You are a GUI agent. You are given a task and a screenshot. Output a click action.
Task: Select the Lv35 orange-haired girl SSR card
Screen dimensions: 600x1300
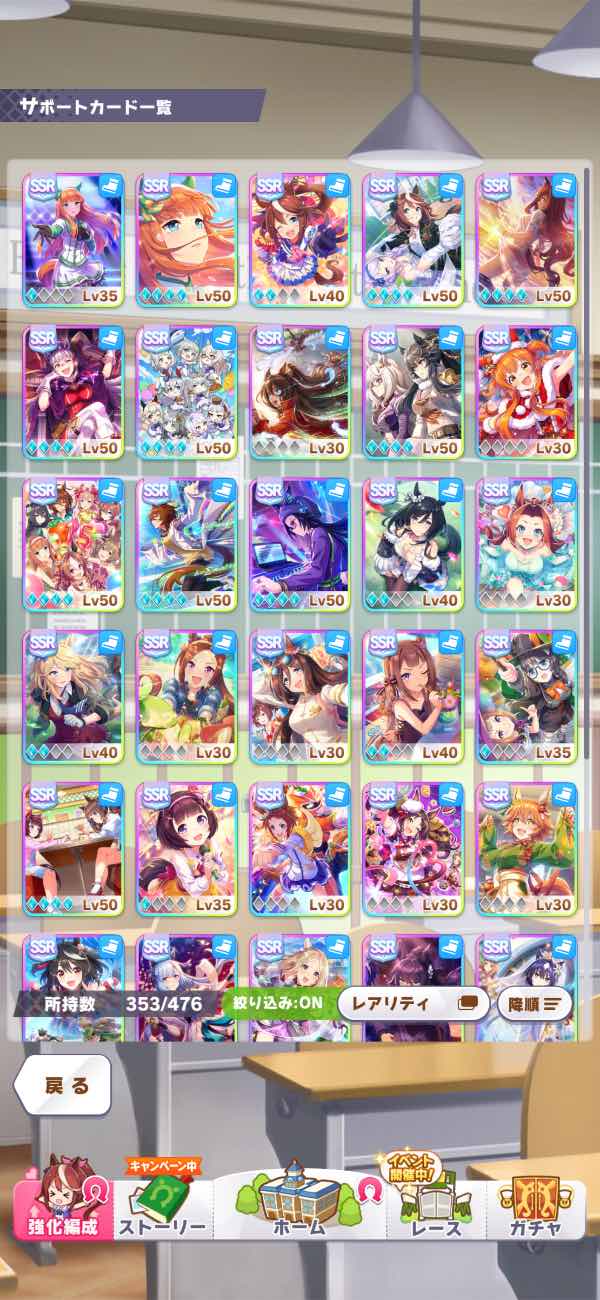[x=73, y=240]
